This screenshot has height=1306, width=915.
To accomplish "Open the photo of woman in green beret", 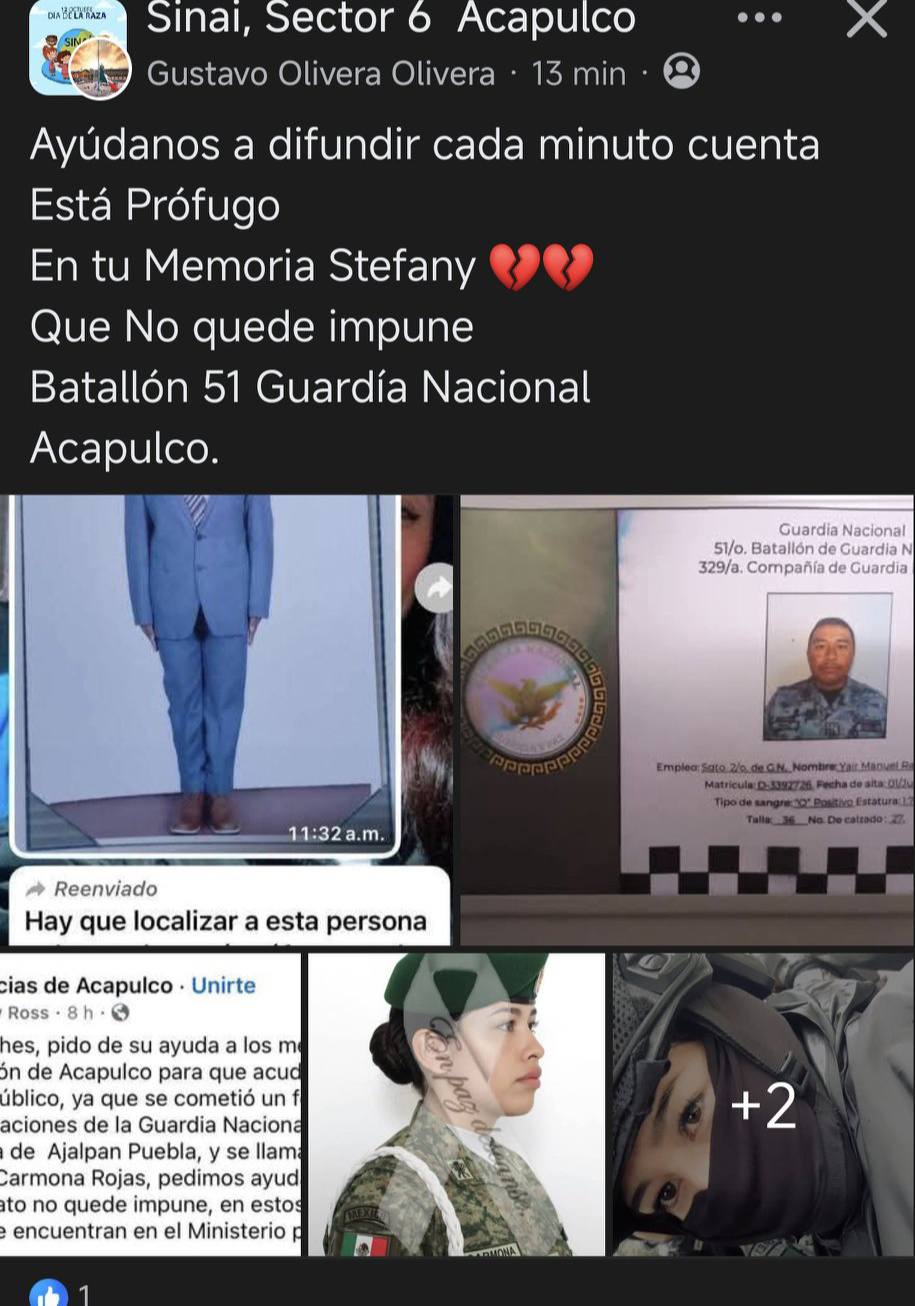I will click(x=456, y=1104).
